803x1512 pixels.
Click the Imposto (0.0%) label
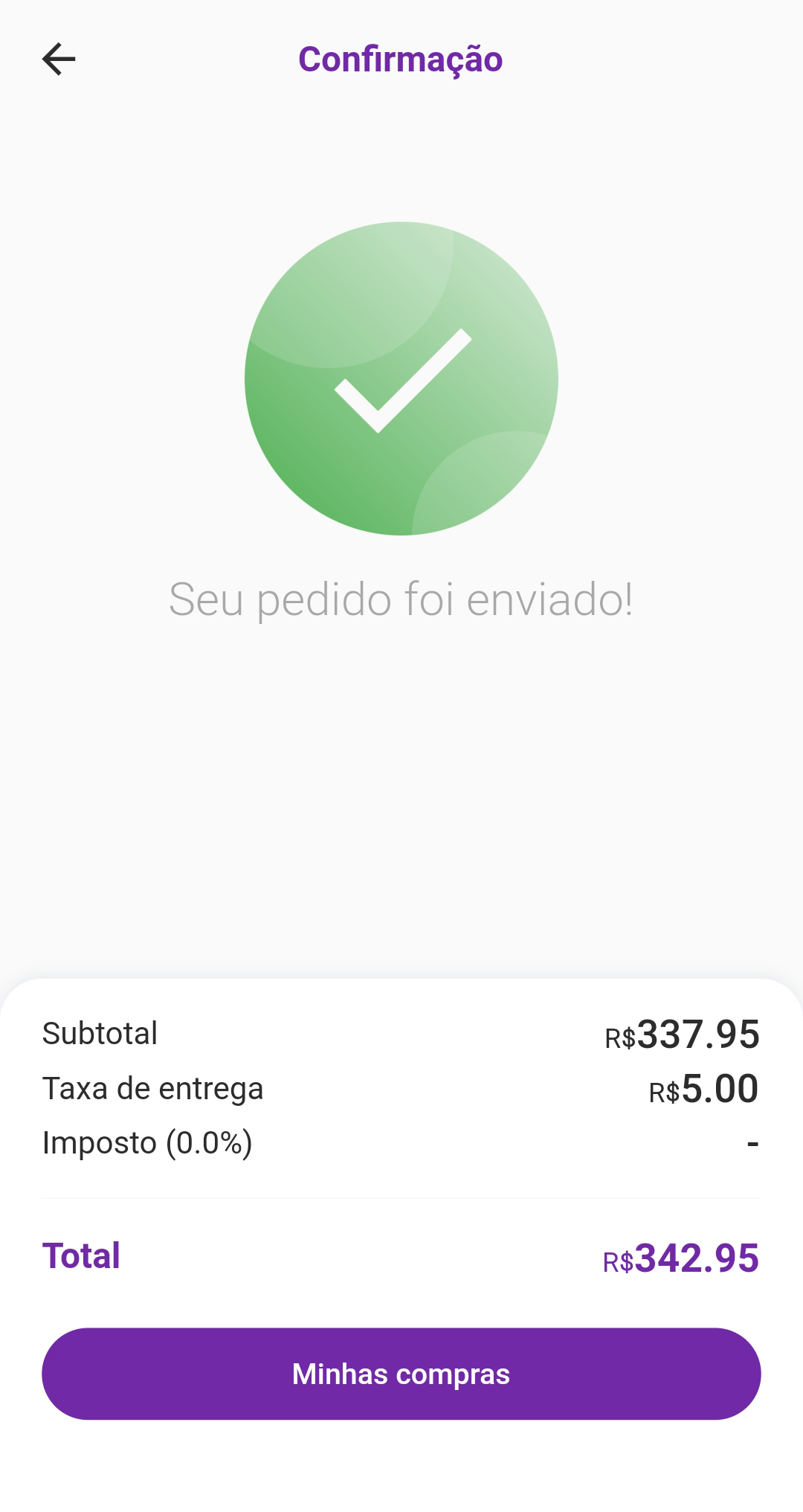147,1143
